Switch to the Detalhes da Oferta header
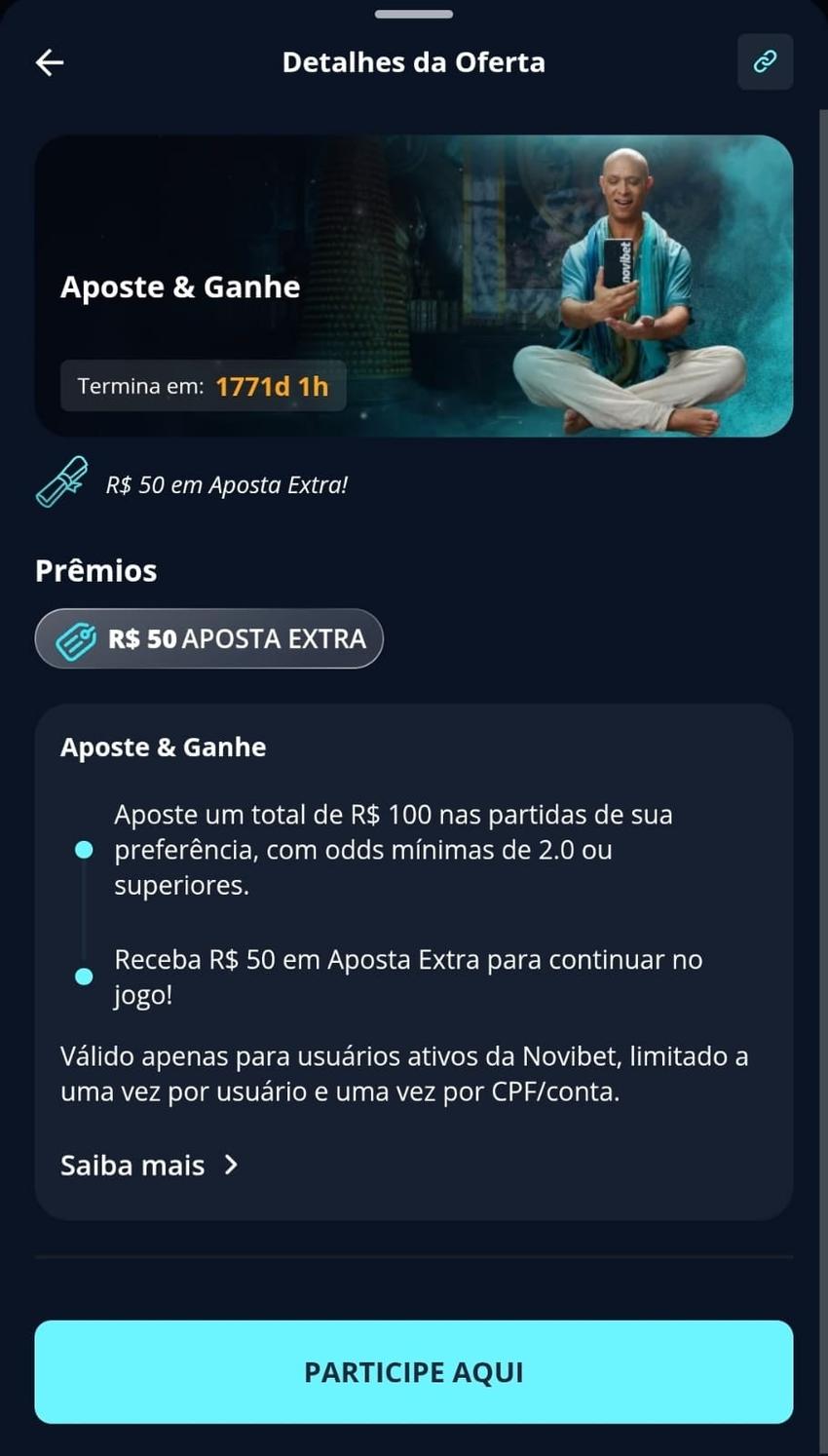 pos(413,61)
